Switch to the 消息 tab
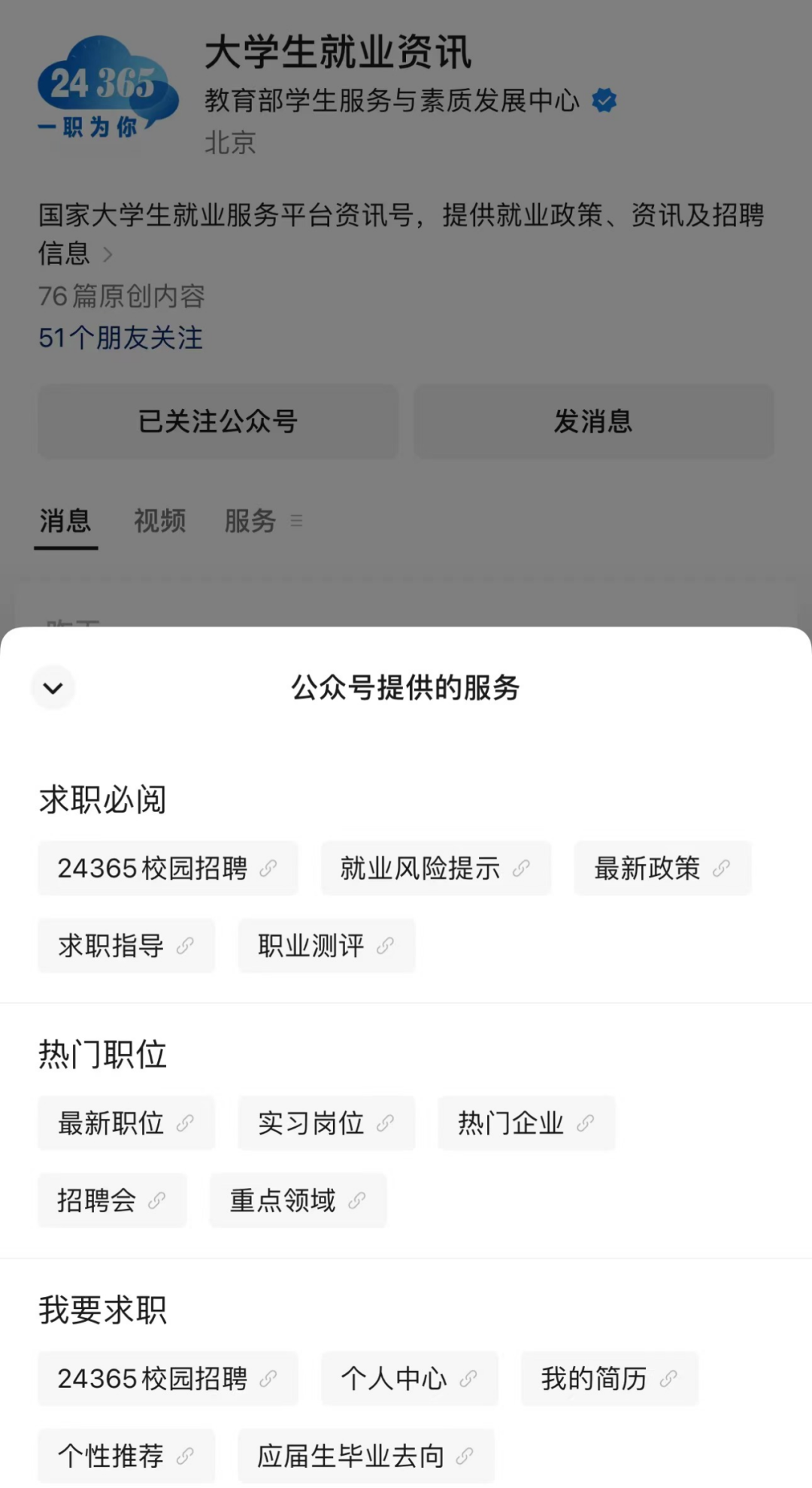 [65, 522]
